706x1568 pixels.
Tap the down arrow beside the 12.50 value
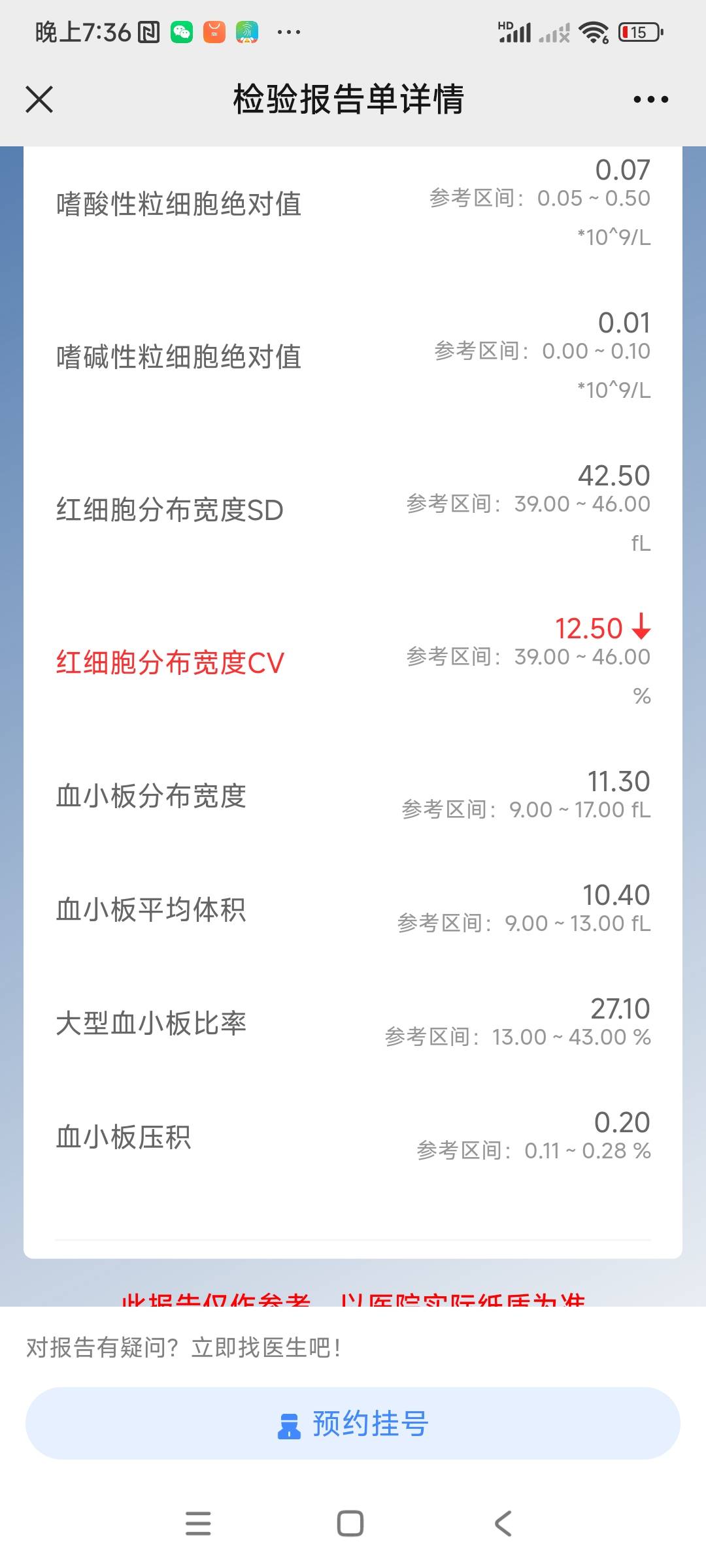pyautogui.click(x=641, y=629)
